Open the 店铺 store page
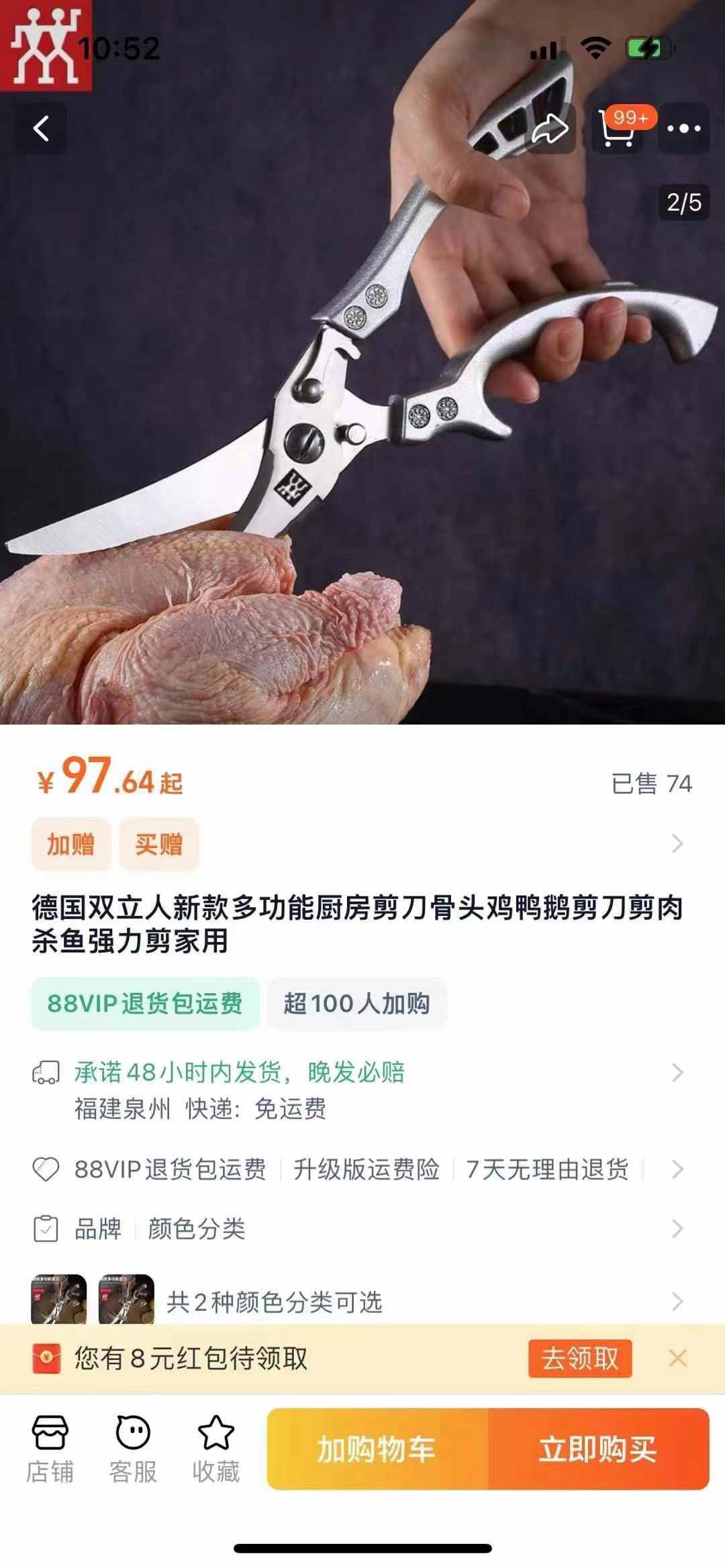Image resolution: width=725 pixels, height=1568 pixels. (50, 1449)
